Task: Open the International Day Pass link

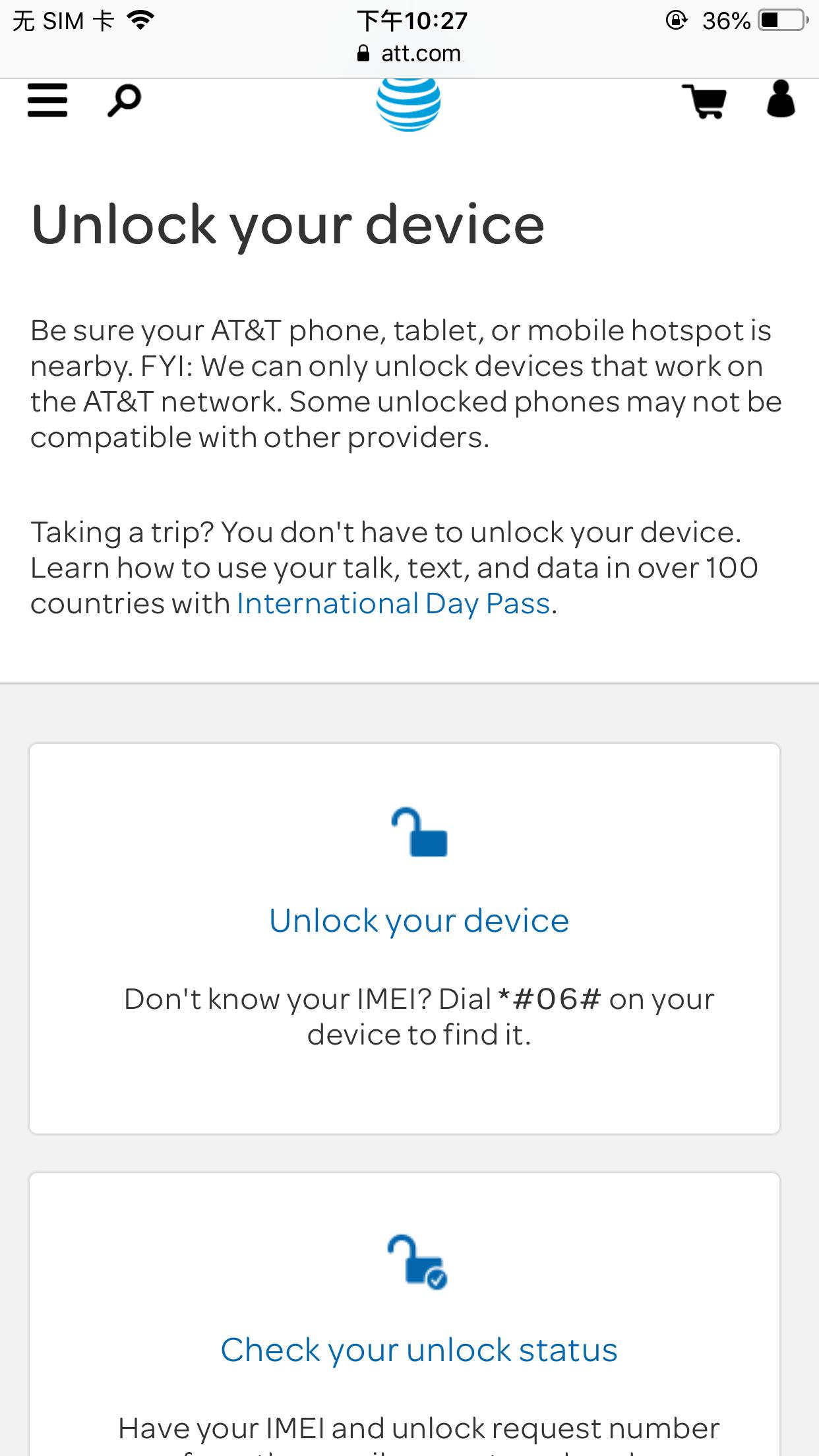Action: coord(394,604)
